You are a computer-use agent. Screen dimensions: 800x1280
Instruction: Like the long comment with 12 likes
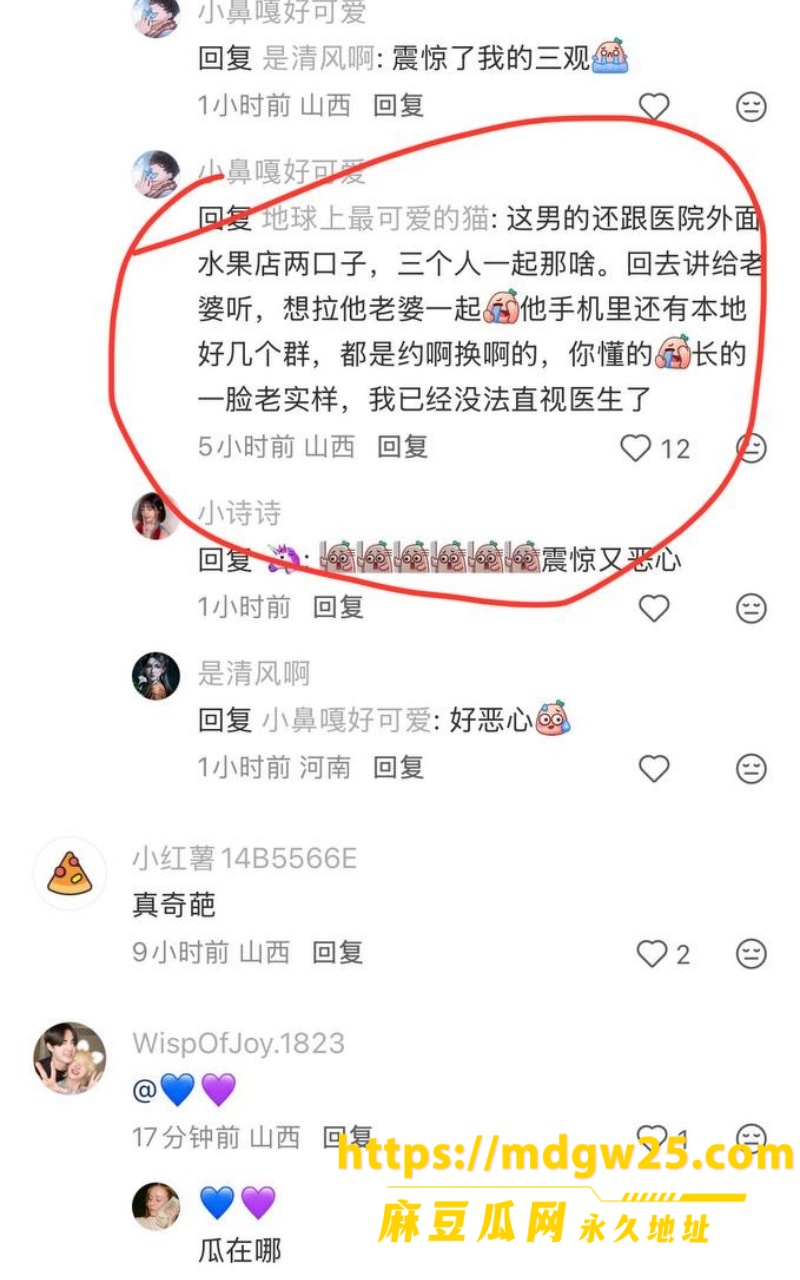pos(636,447)
